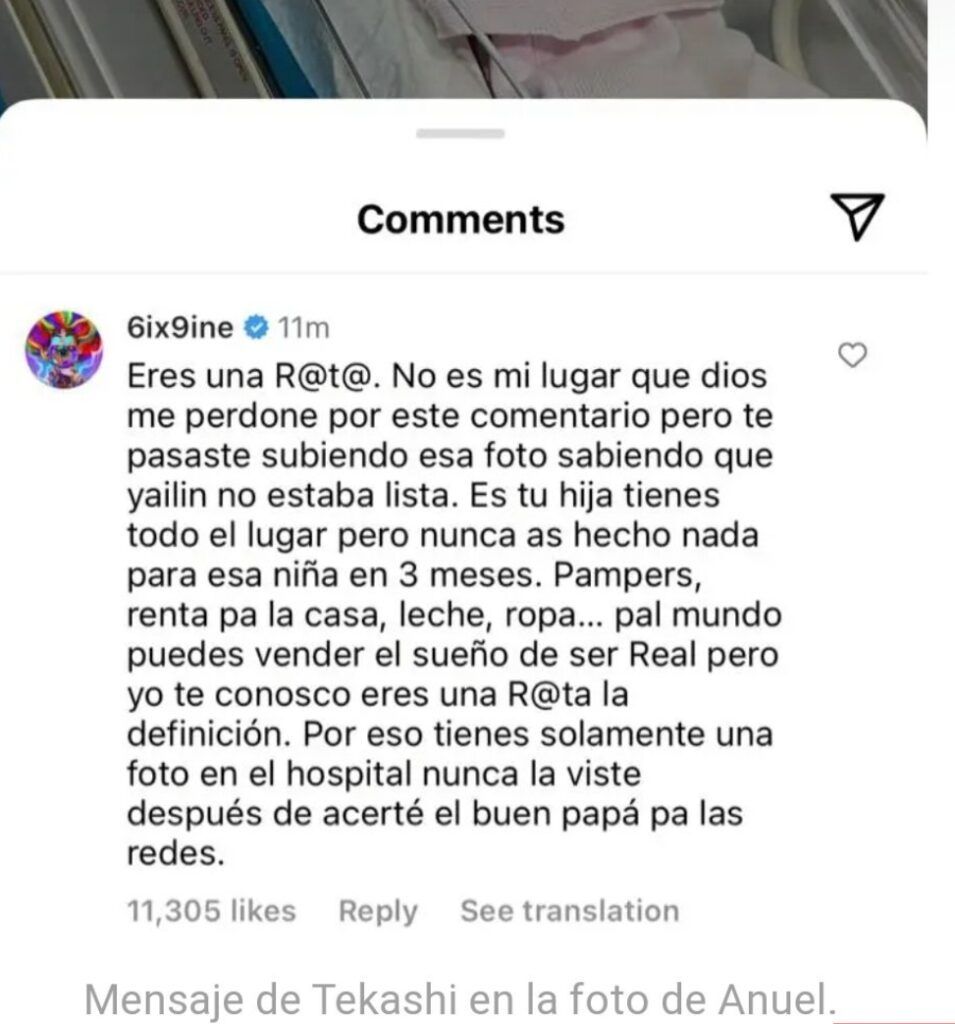The height and width of the screenshot is (1024, 955).
Task: Open 6ix9ine's profile picture
Action: coord(63,349)
